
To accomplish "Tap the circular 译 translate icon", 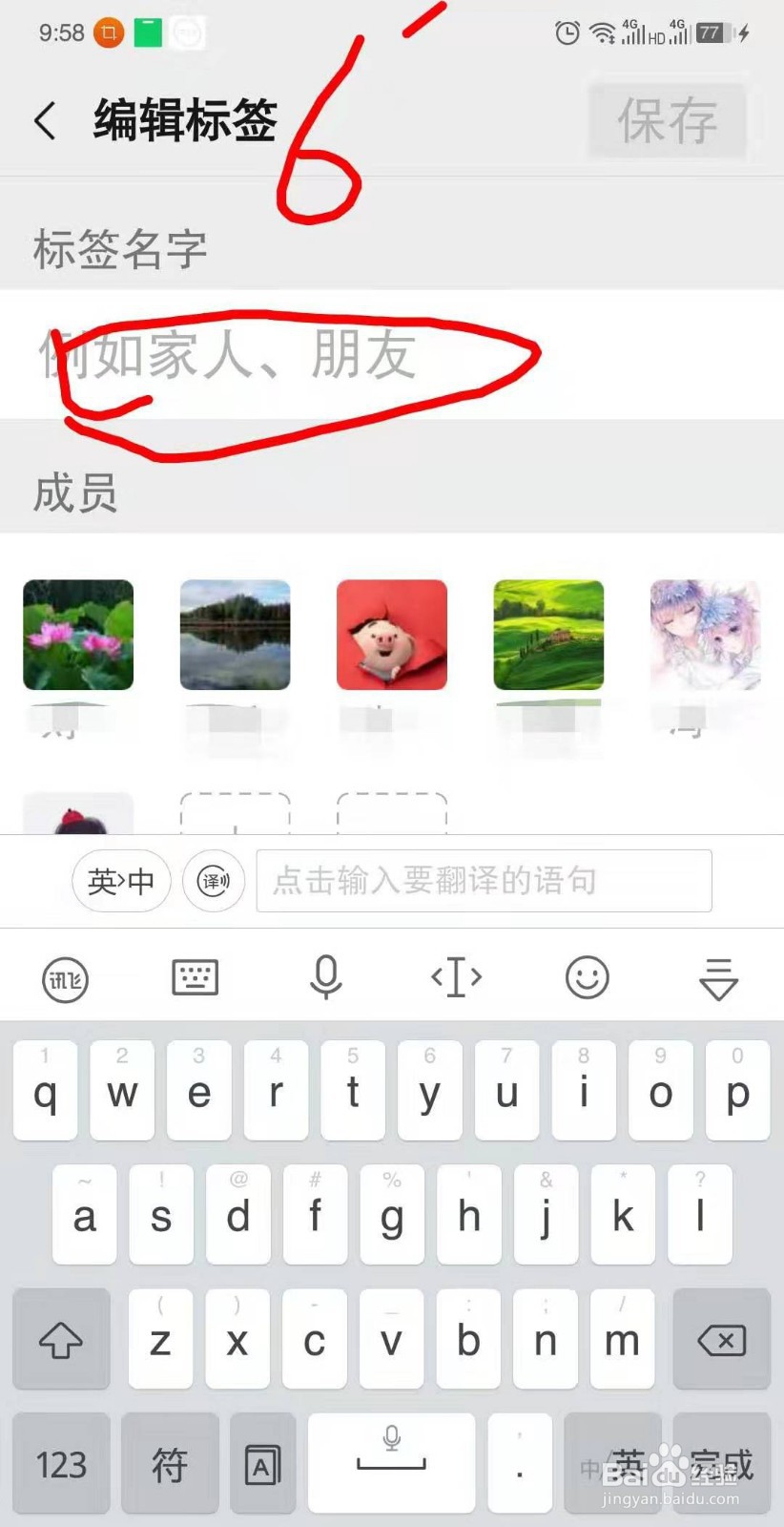I will click(x=213, y=881).
